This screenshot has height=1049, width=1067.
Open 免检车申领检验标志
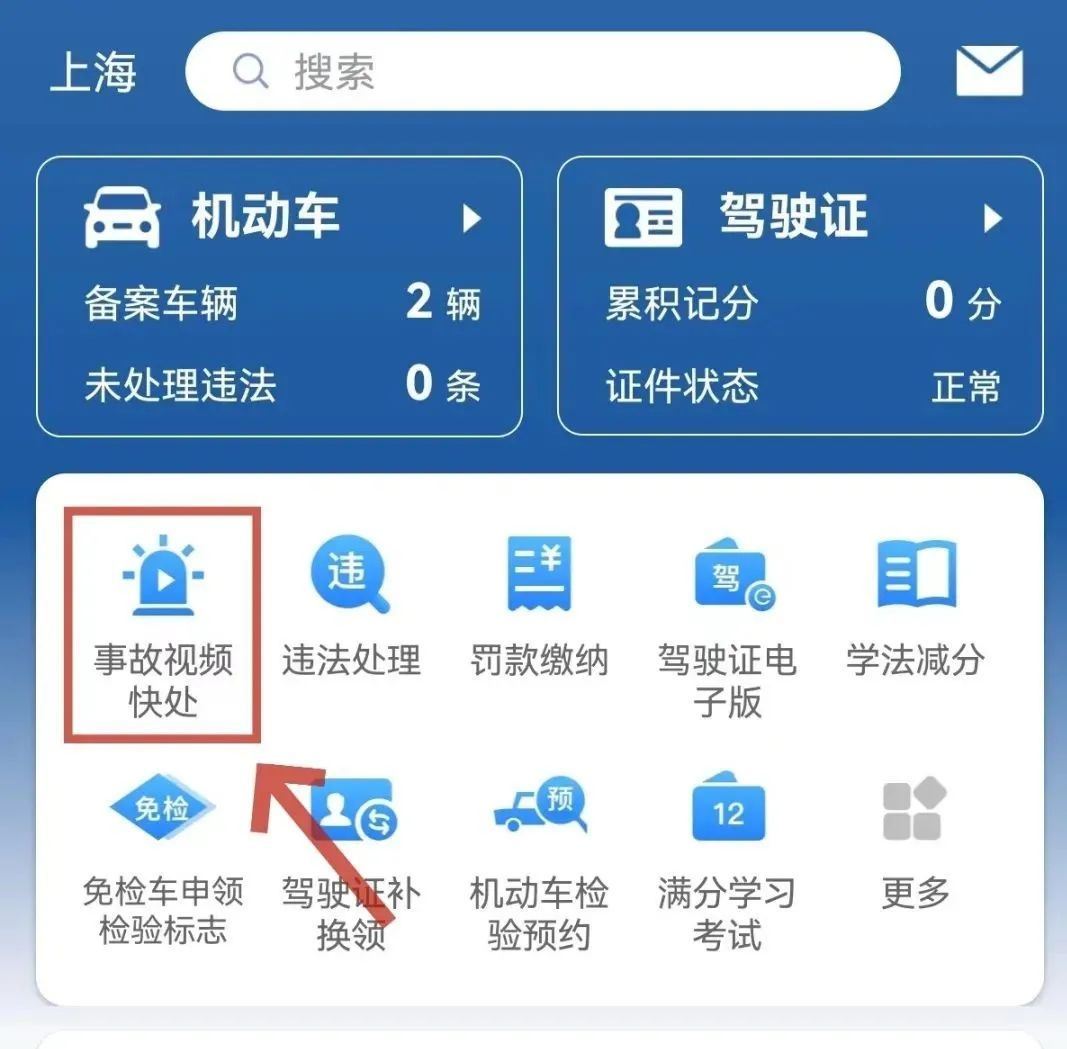(163, 860)
